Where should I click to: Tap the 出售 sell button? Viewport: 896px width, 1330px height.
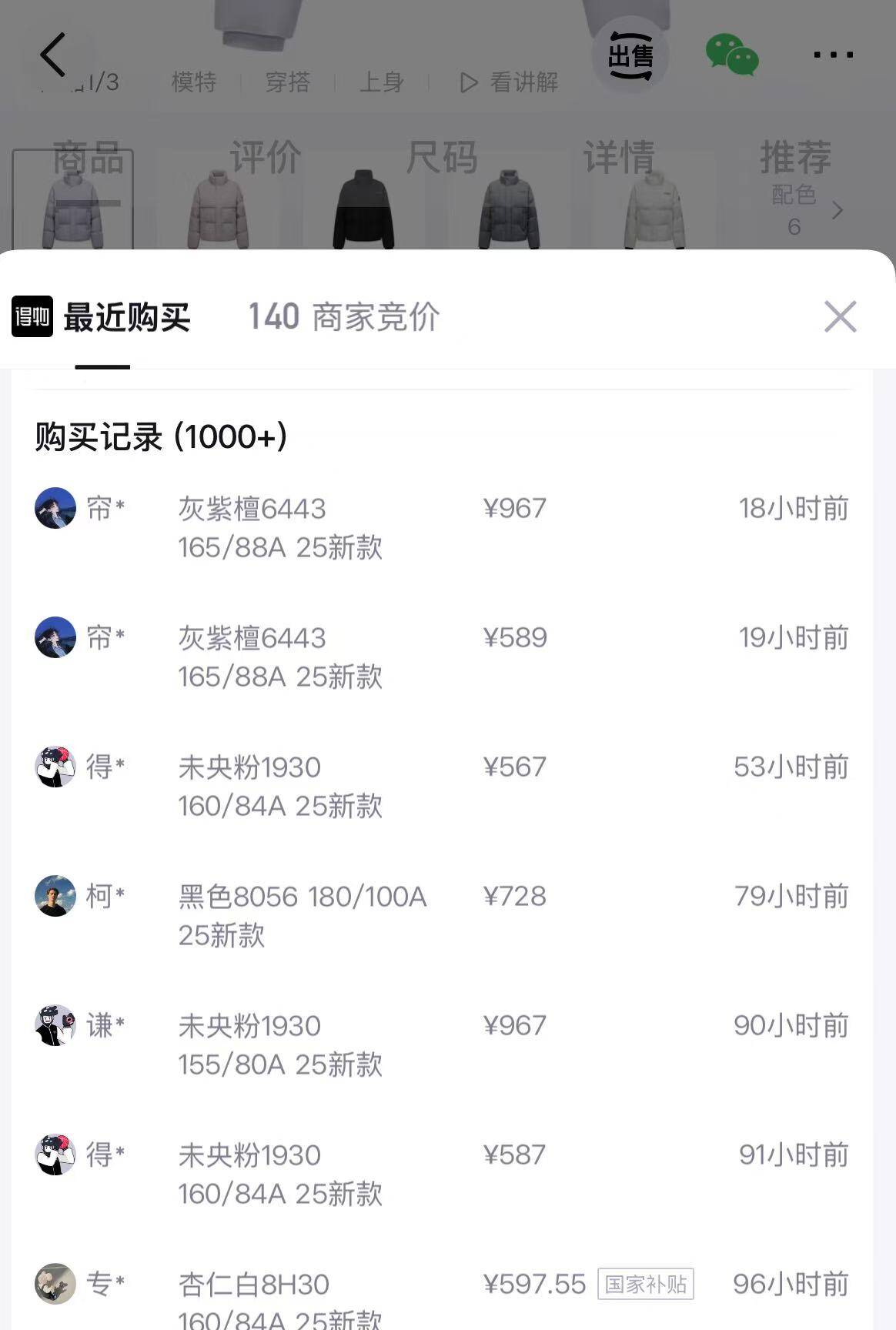pyautogui.click(x=630, y=55)
